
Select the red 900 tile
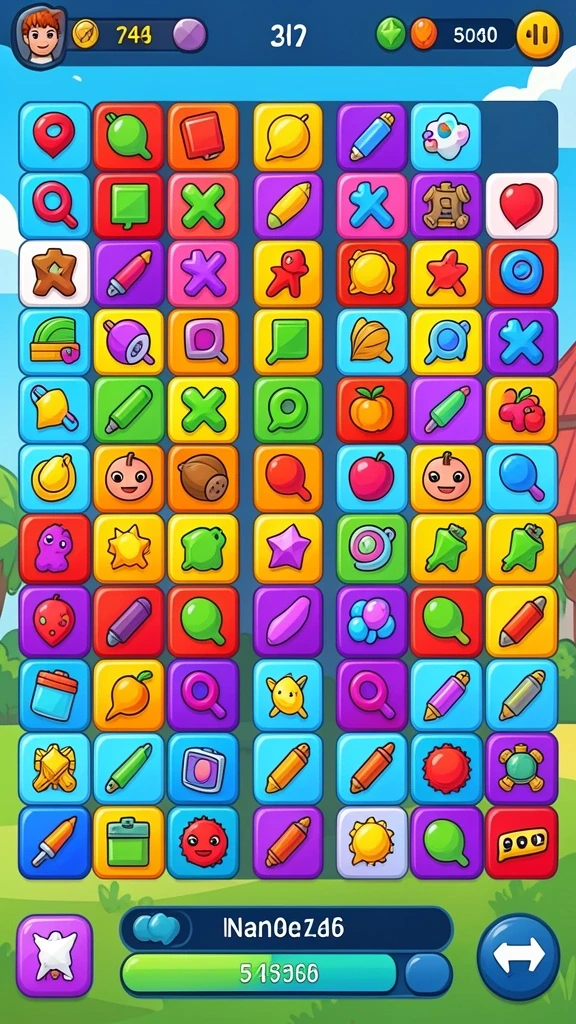pyautogui.click(x=521, y=843)
